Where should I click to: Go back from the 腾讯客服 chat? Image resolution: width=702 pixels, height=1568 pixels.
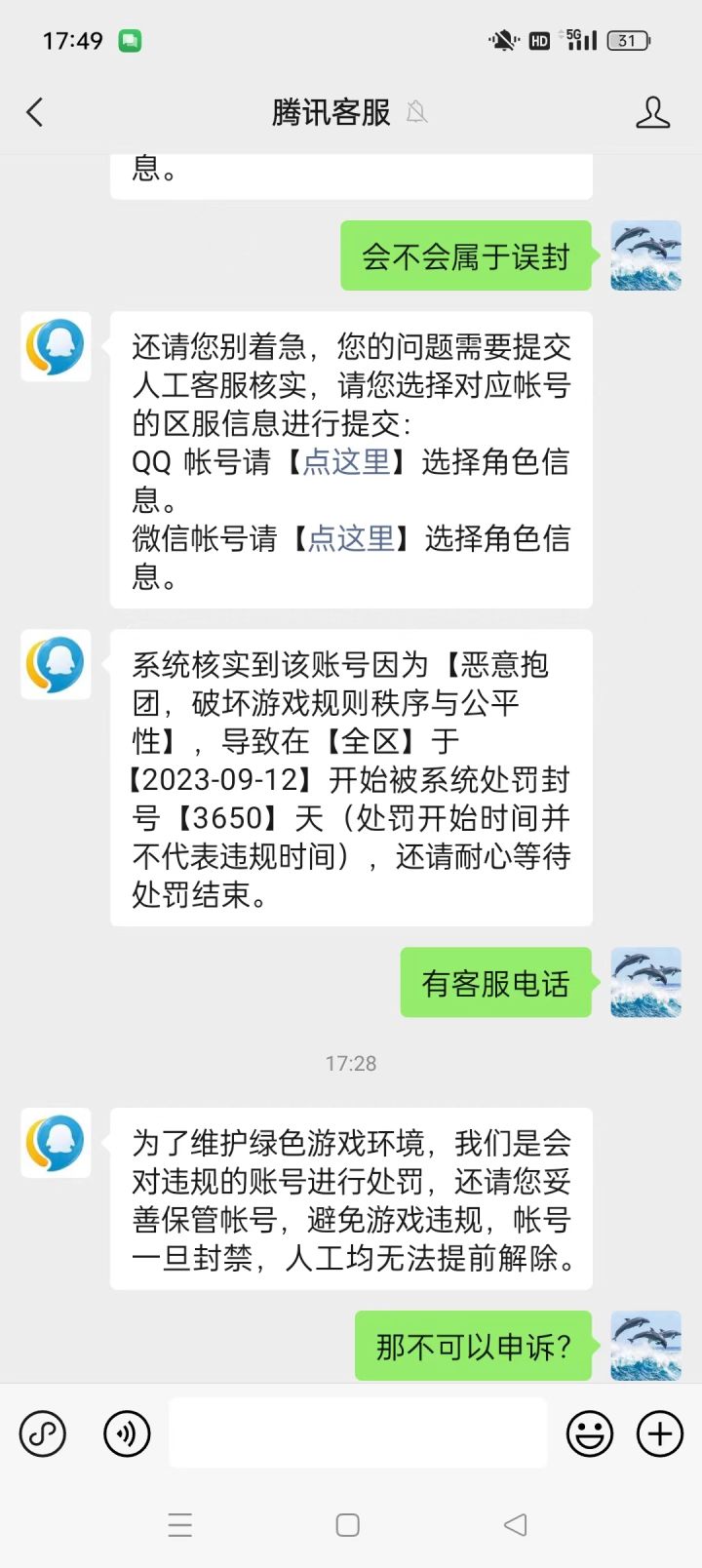pos(35,113)
